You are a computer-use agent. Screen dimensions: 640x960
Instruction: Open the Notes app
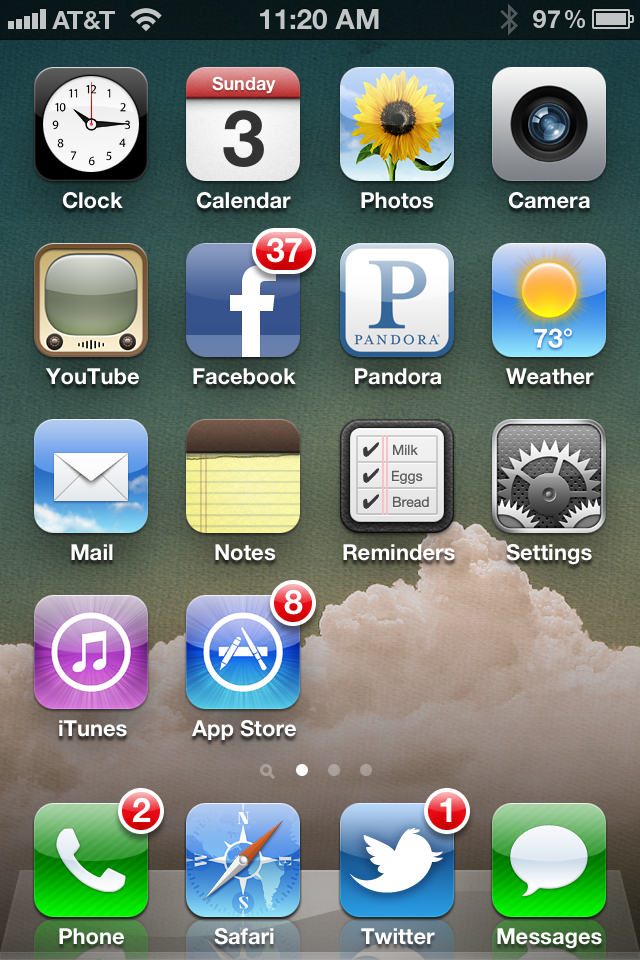[x=243, y=476]
